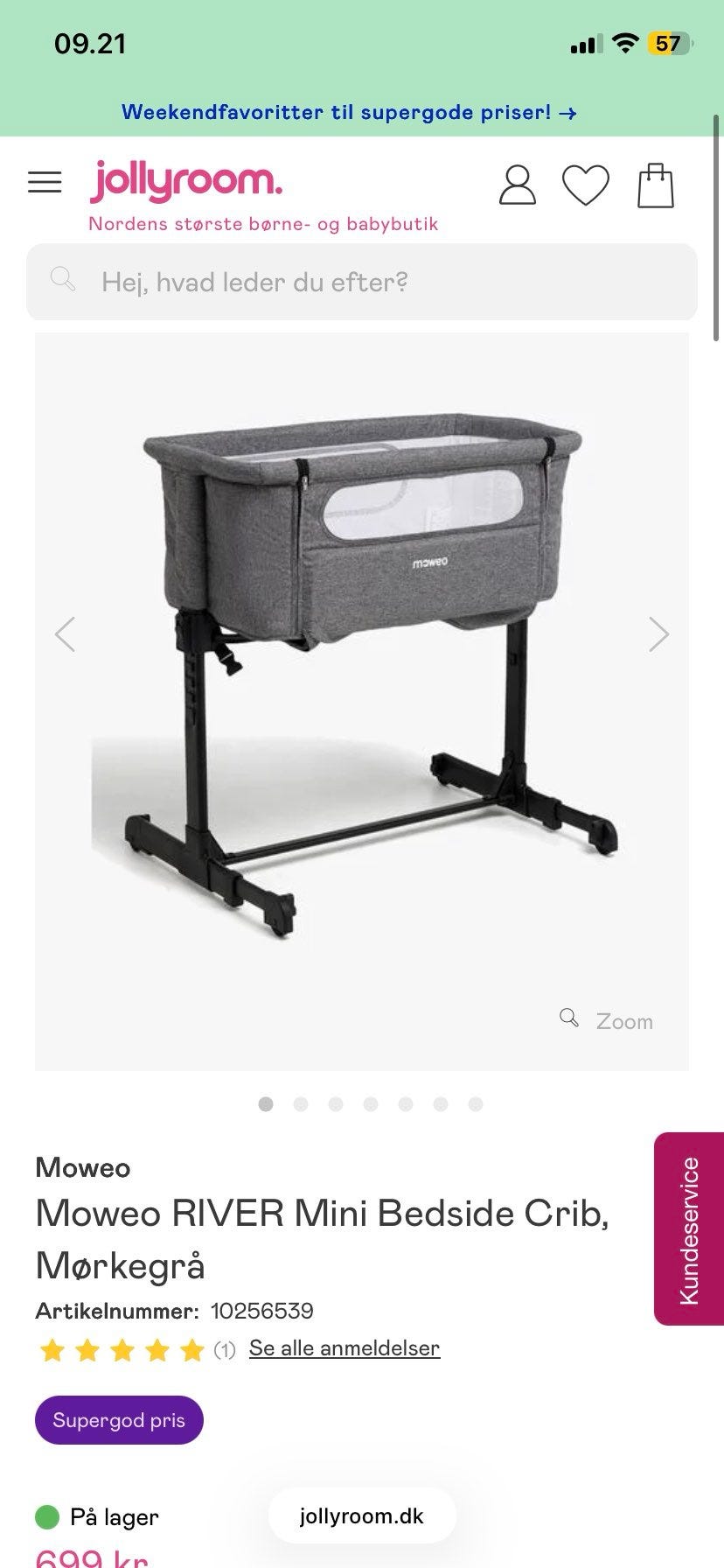
Task: Open the shopping bag
Action: pyautogui.click(x=655, y=185)
